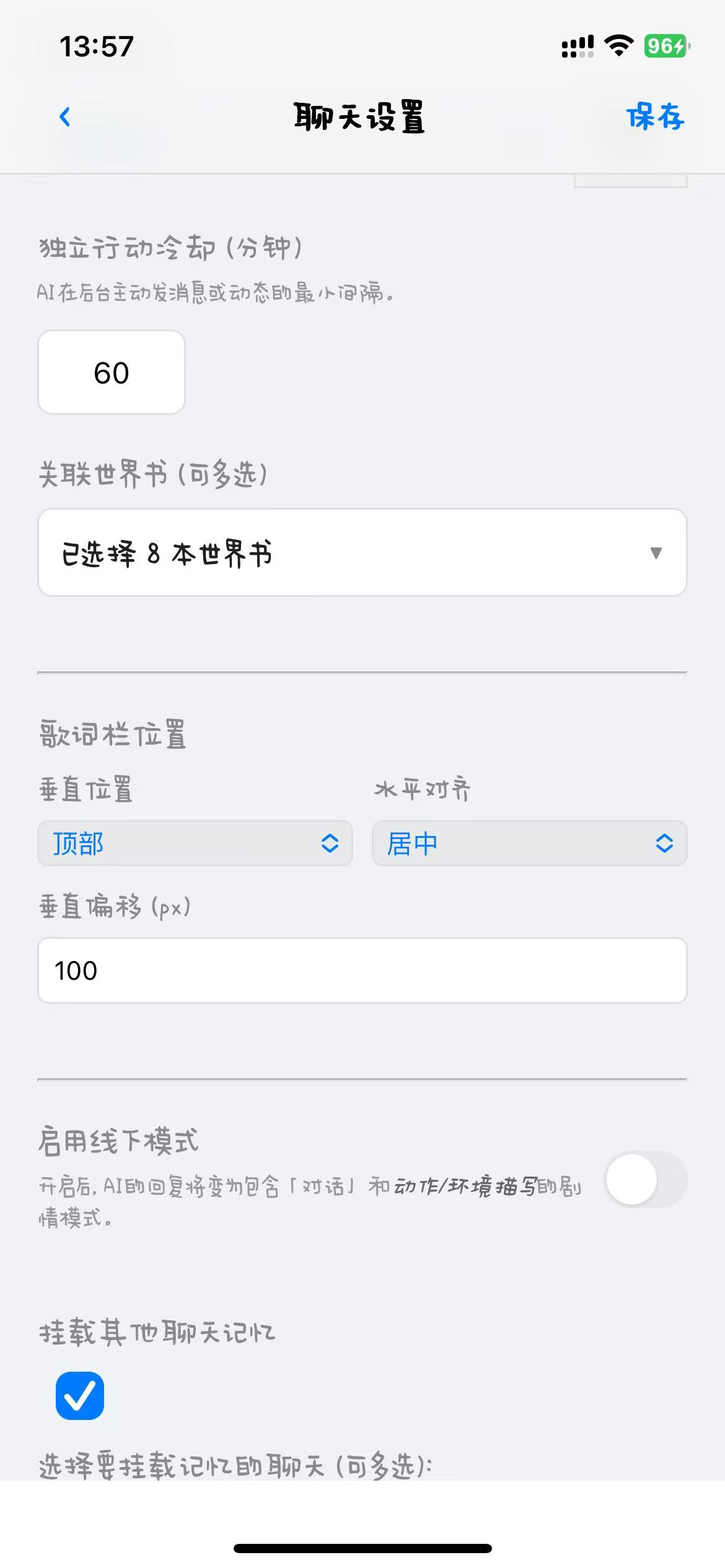Open the 水平对齐 picker showing 居中
Screen dimensions: 725x1568
(529, 843)
